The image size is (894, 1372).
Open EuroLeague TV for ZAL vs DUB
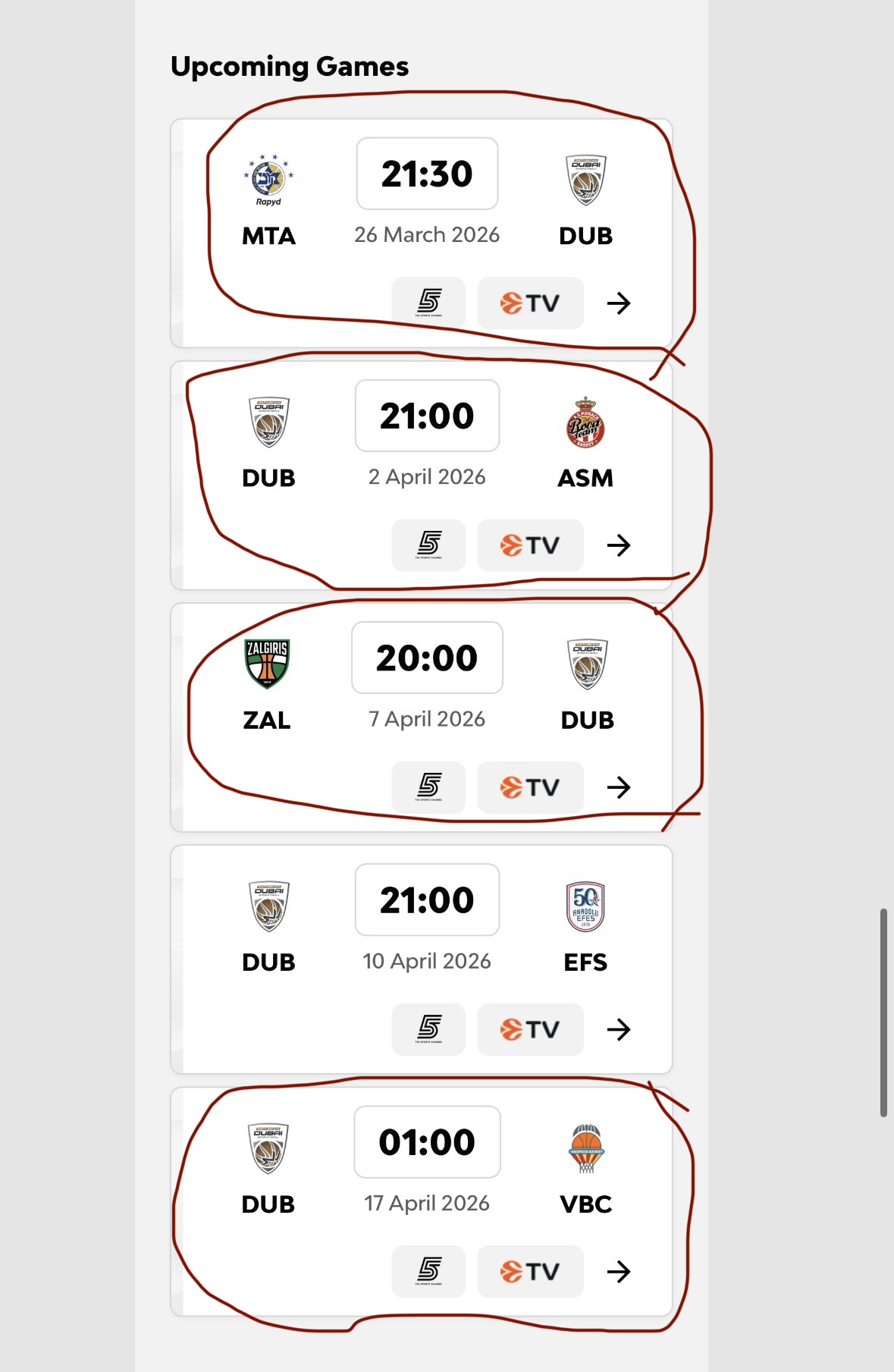[x=530, y=787]
